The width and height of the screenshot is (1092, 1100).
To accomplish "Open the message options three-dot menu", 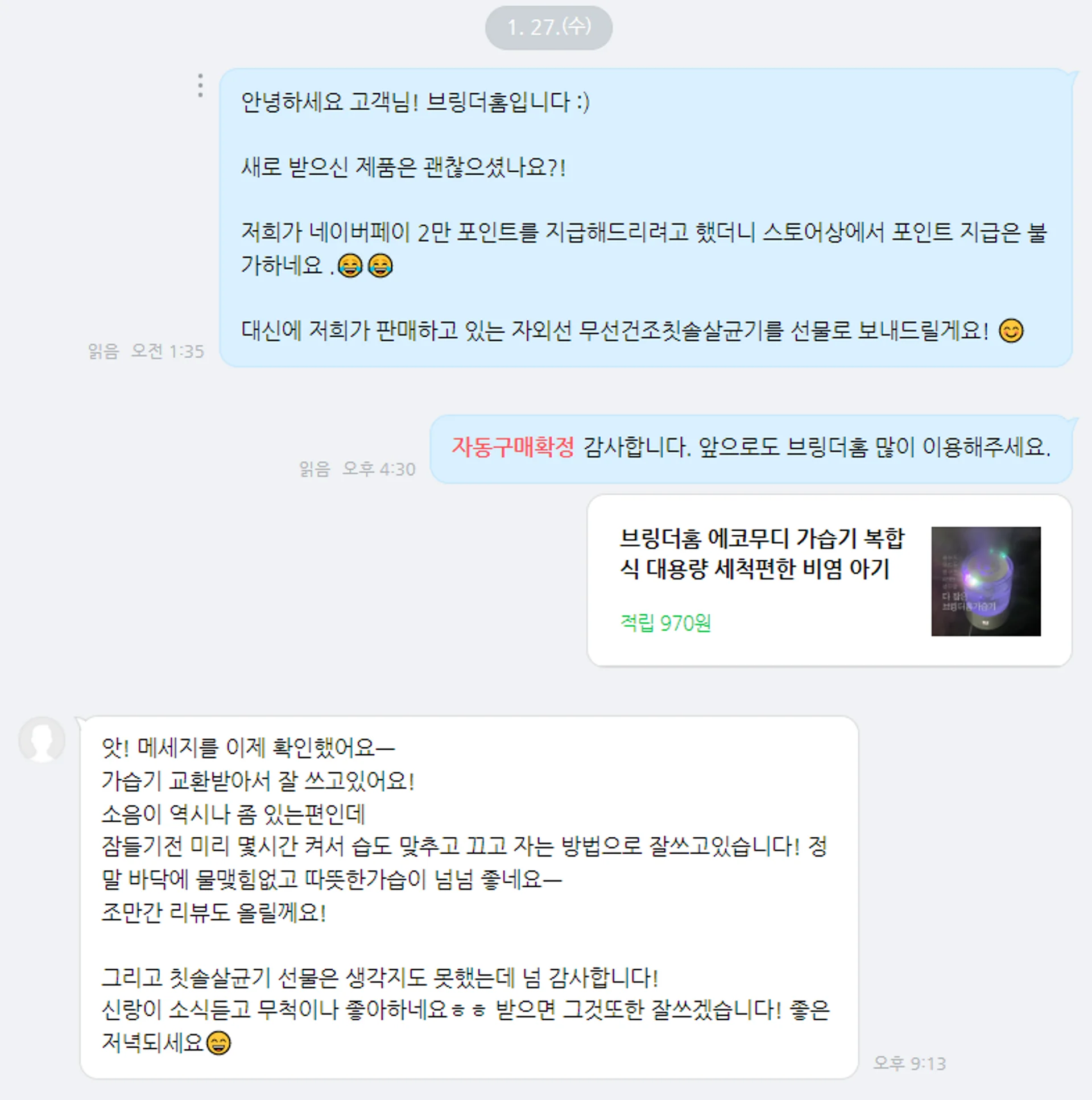I will pyautogui.click(x=200, y=85).
